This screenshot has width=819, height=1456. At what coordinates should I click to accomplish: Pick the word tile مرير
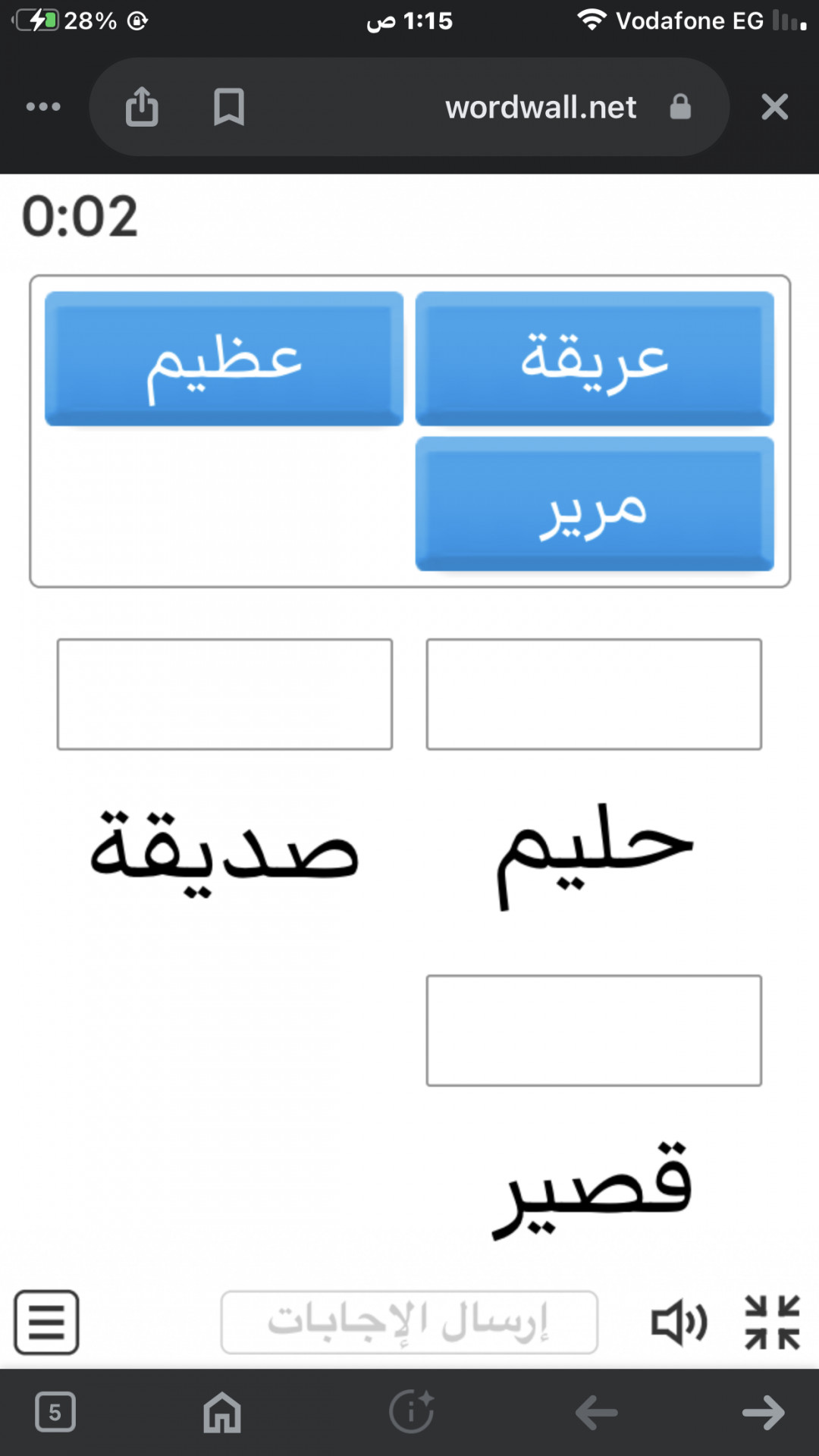[595, 504]
